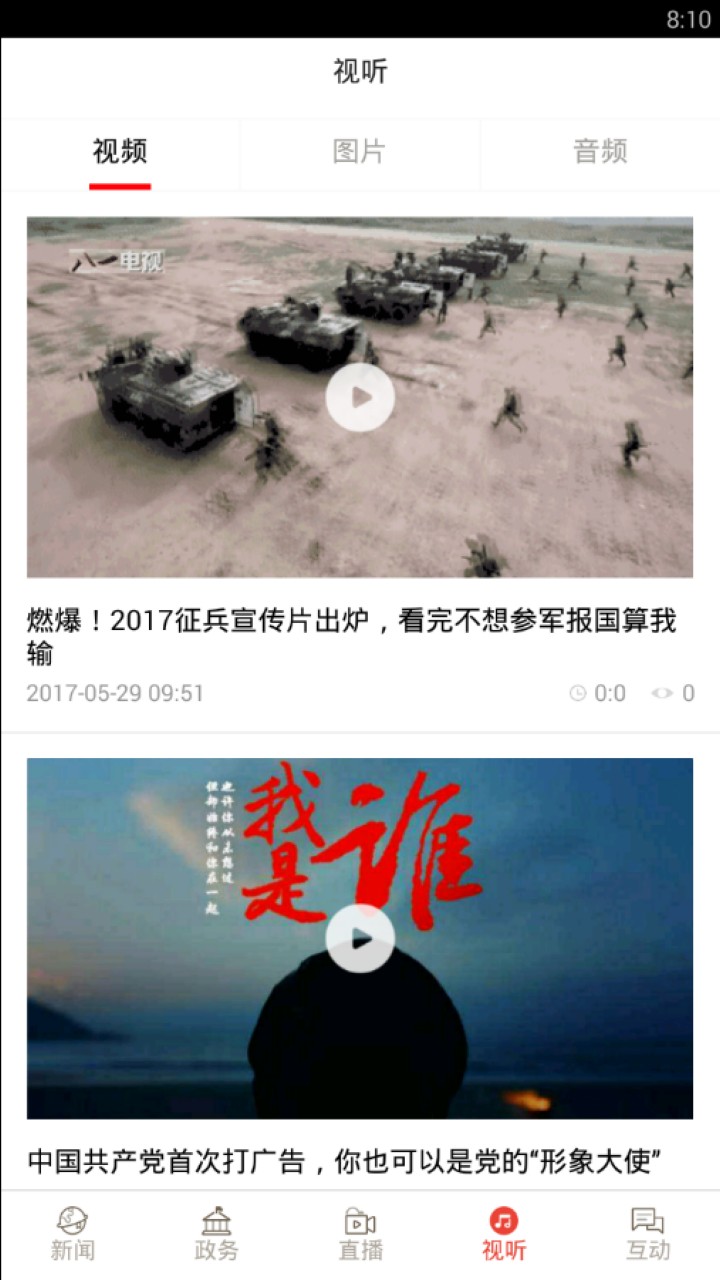Switch to the 音频 audio tab
The image size is (720, 1280).
pos(600,152)
